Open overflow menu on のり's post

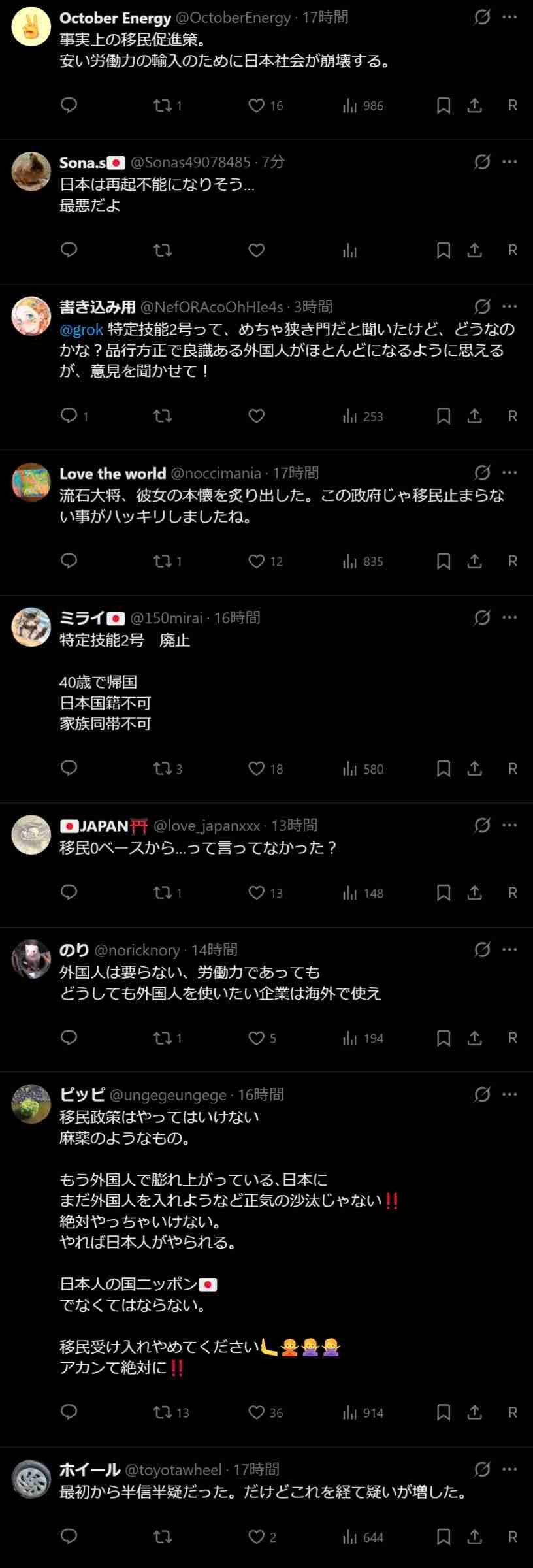(510, 949)
